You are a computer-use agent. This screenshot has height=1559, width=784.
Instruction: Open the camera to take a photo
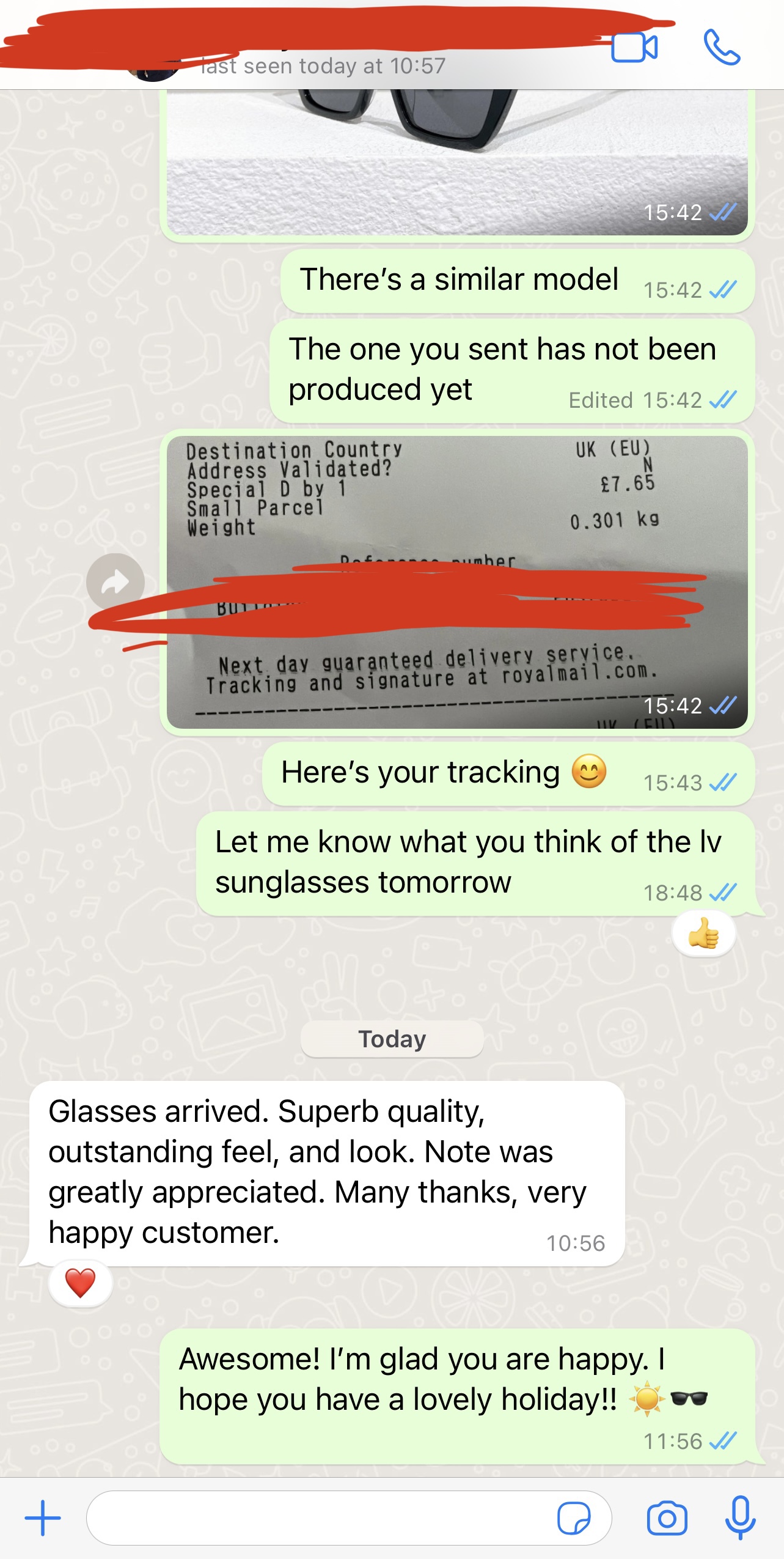(x=667, y=1518)
